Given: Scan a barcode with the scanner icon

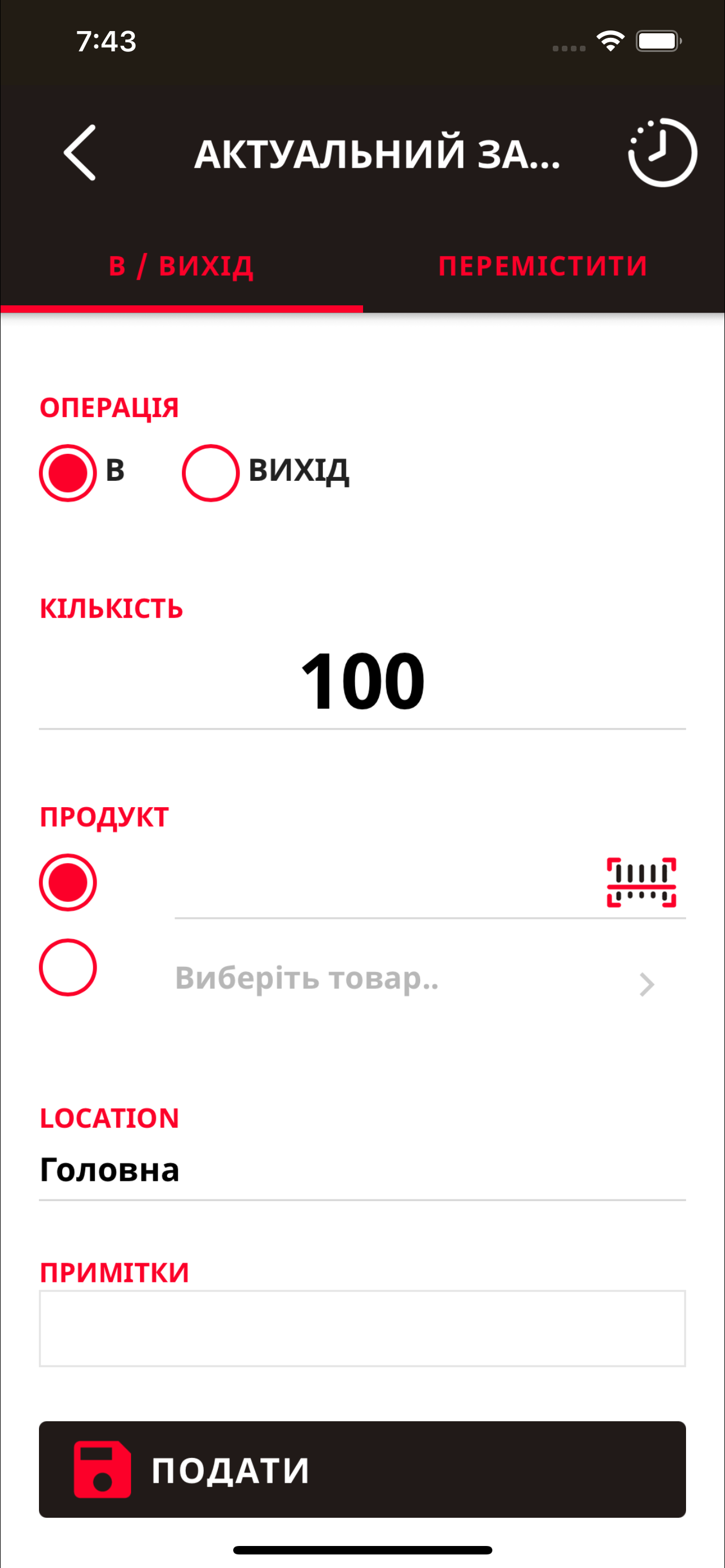Looking at the screenshot, I should coord(641,882).
